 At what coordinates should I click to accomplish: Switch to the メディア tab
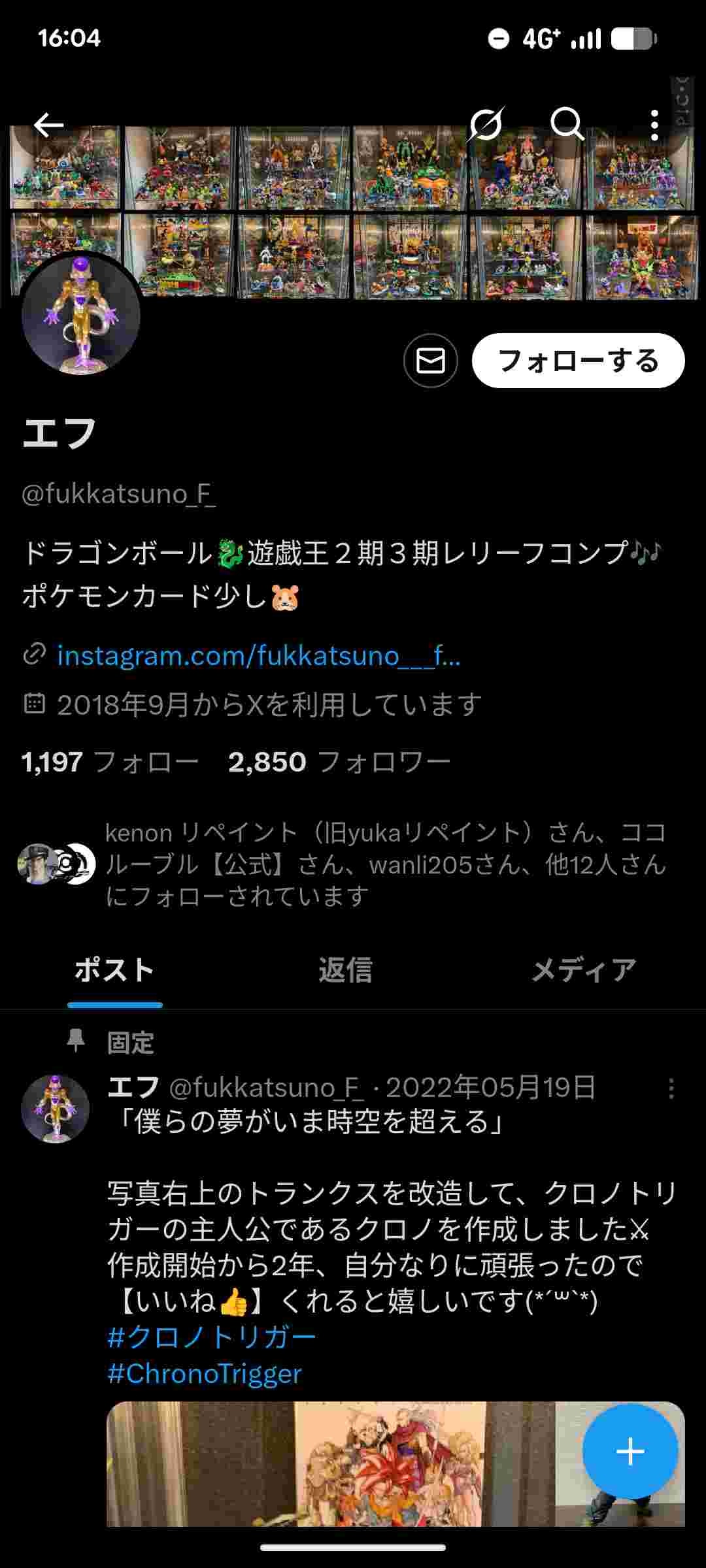583,970
